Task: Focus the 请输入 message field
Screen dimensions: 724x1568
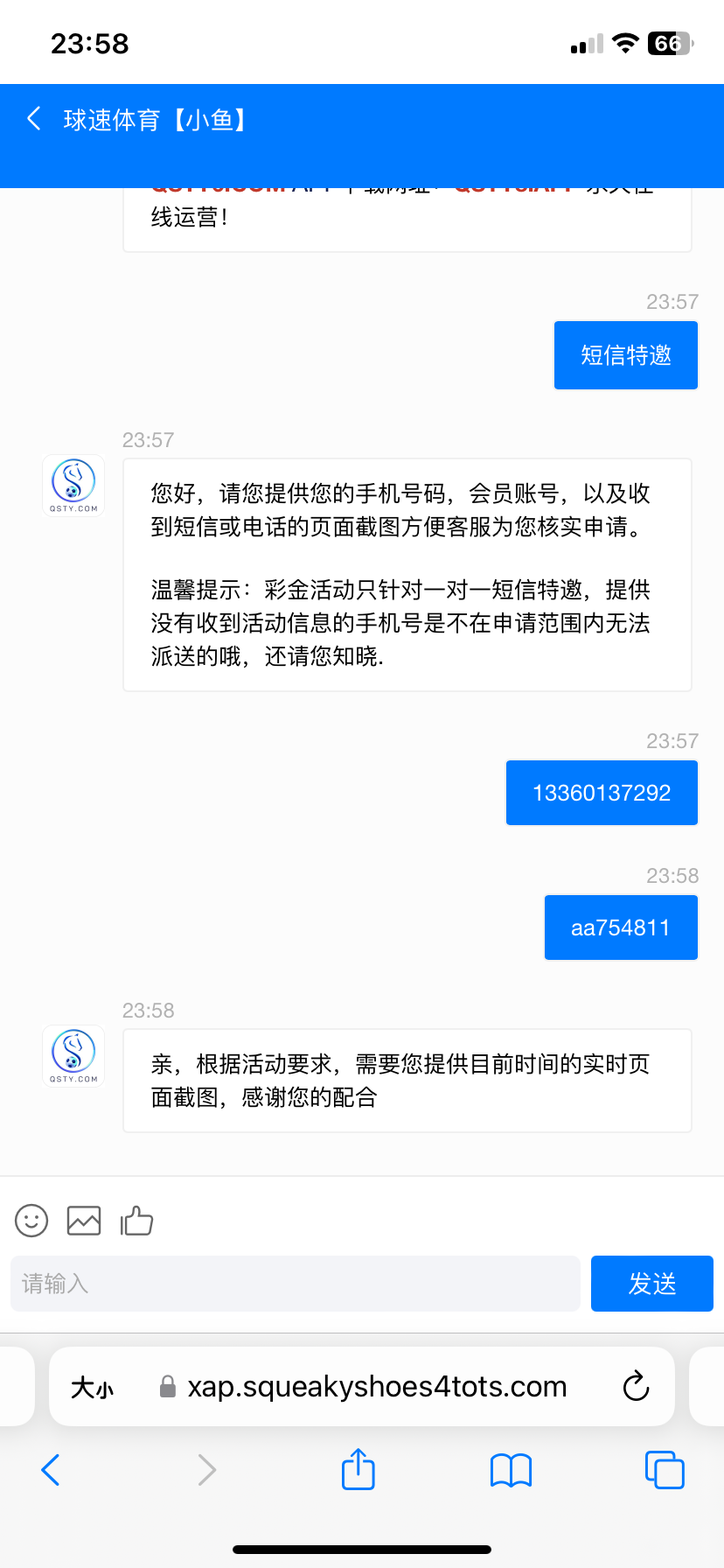Action: pos(296,1284)
